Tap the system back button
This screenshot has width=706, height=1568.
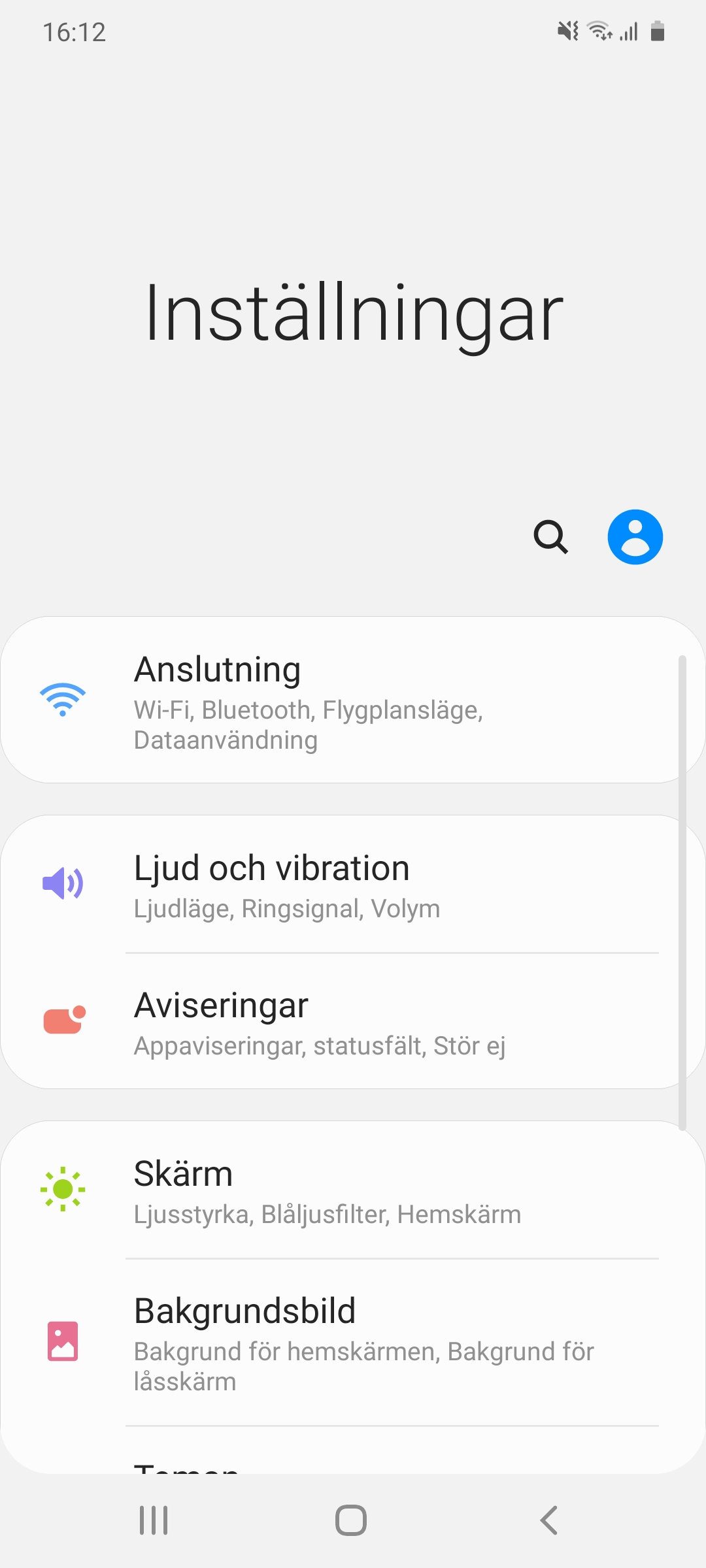click(x=549, y=1520)
